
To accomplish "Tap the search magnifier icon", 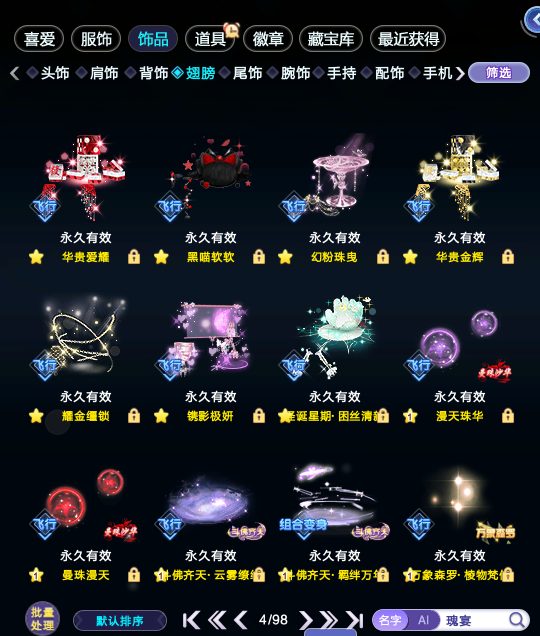I will tap(516, 620).
